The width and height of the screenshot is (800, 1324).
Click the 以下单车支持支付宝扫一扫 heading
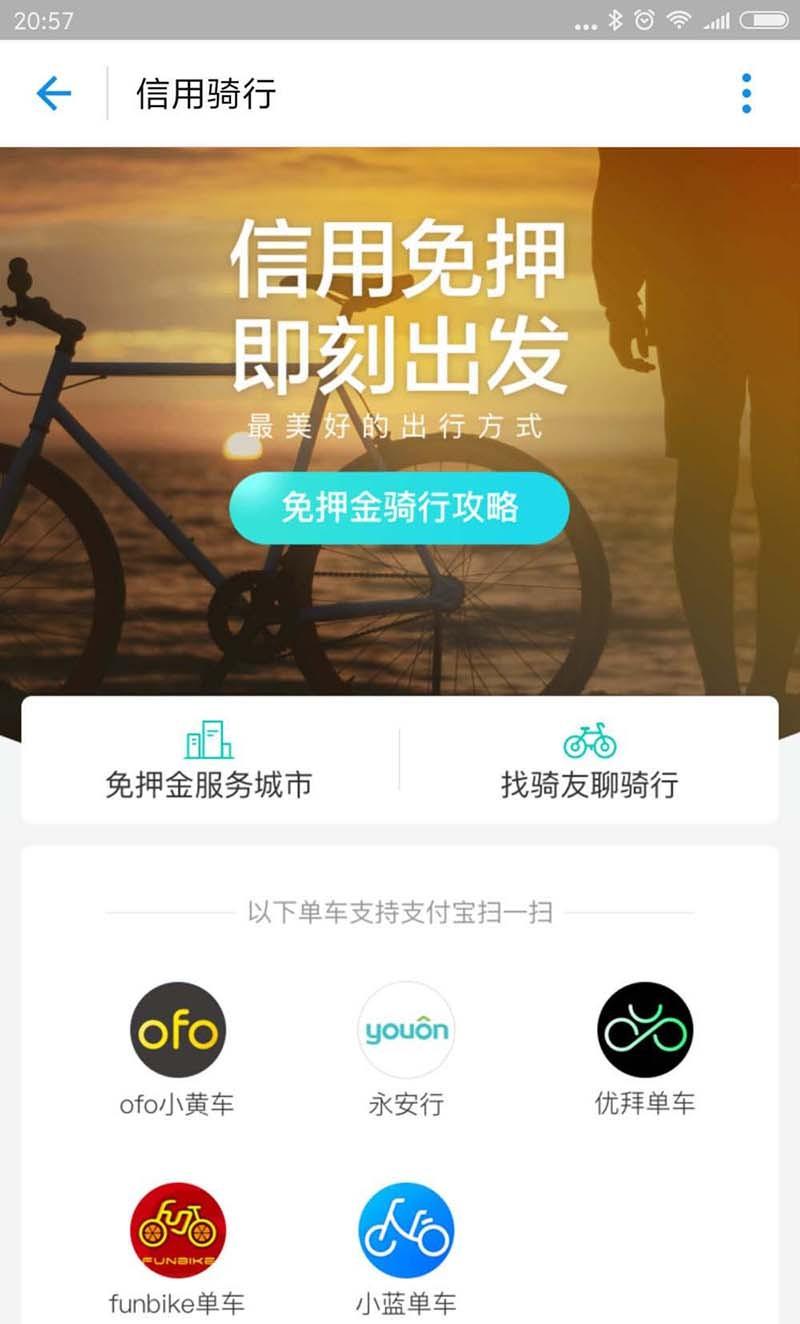coord(400,912)
